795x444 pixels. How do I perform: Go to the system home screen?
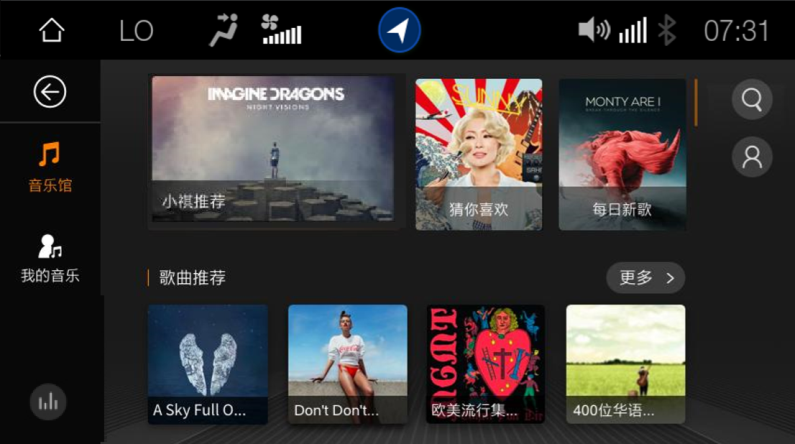[x=51, y=30]
